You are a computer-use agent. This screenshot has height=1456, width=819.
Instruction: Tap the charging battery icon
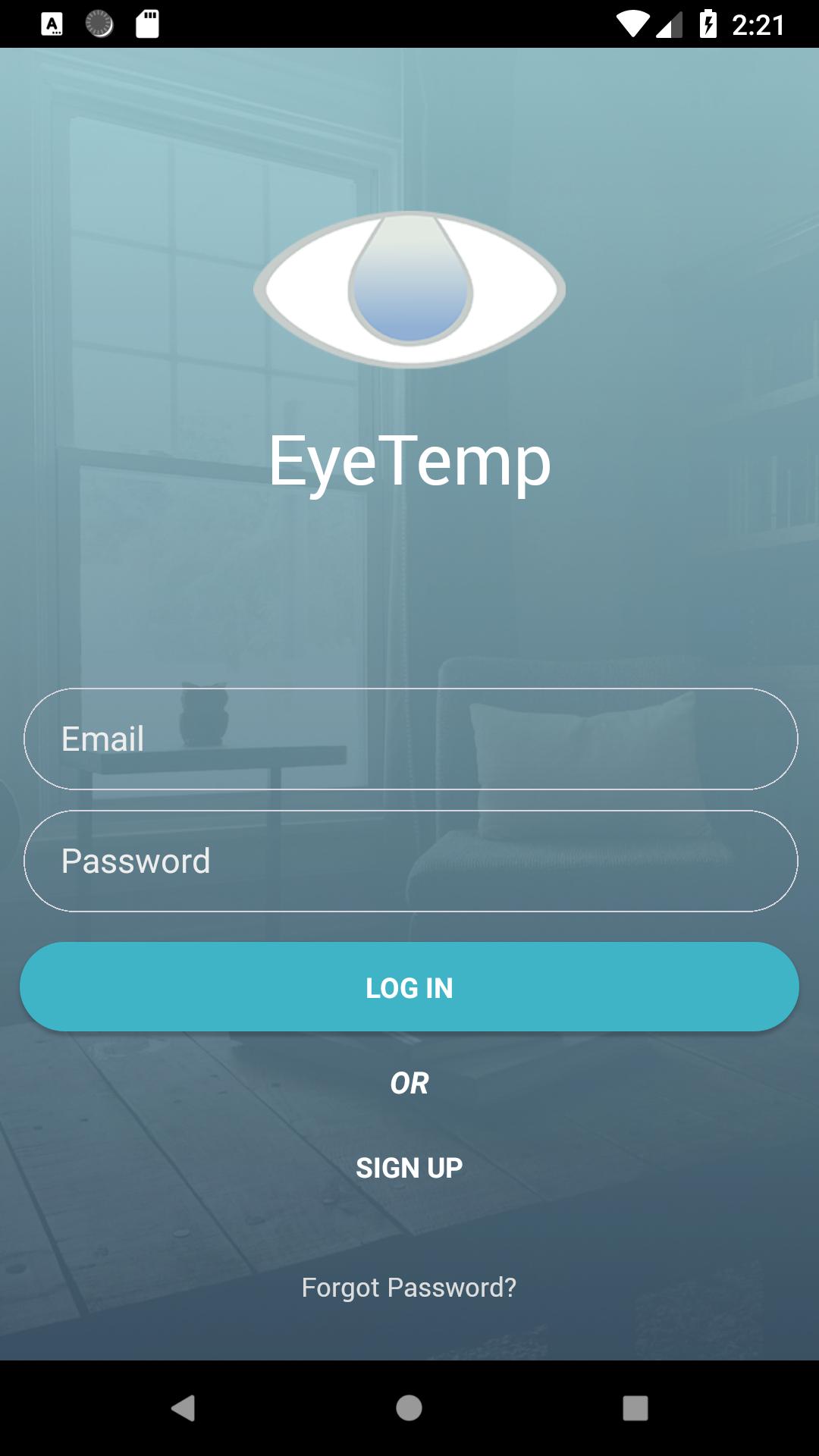[707, 22]
